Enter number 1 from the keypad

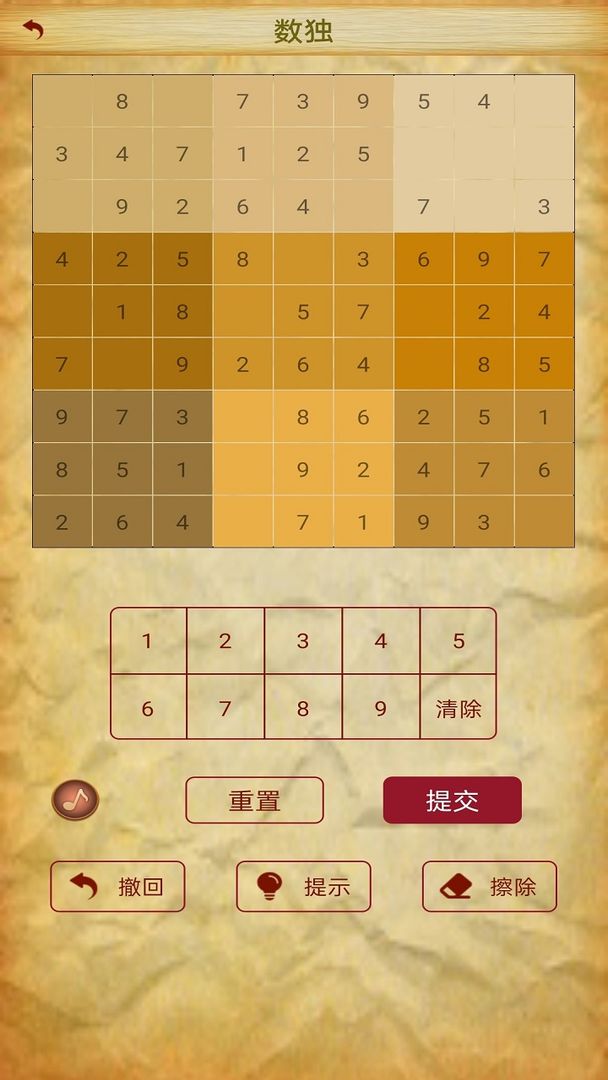coord(148,641)
